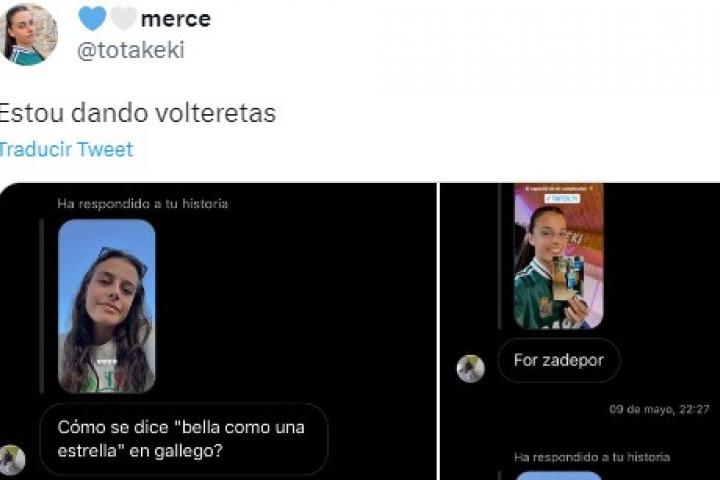Open the right tweet image showing For zadepor

[x=580, y=330]
